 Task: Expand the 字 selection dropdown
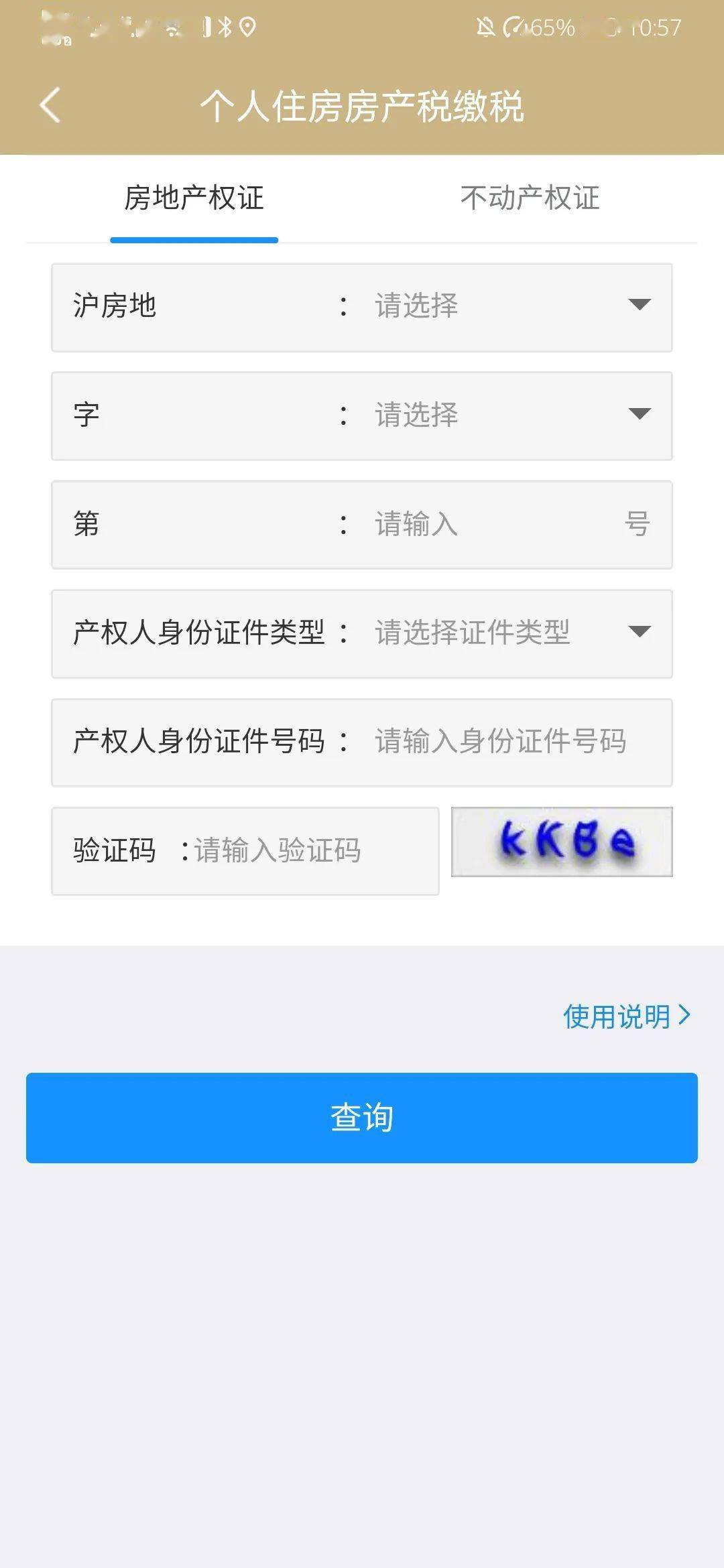(x=362, y=416)
